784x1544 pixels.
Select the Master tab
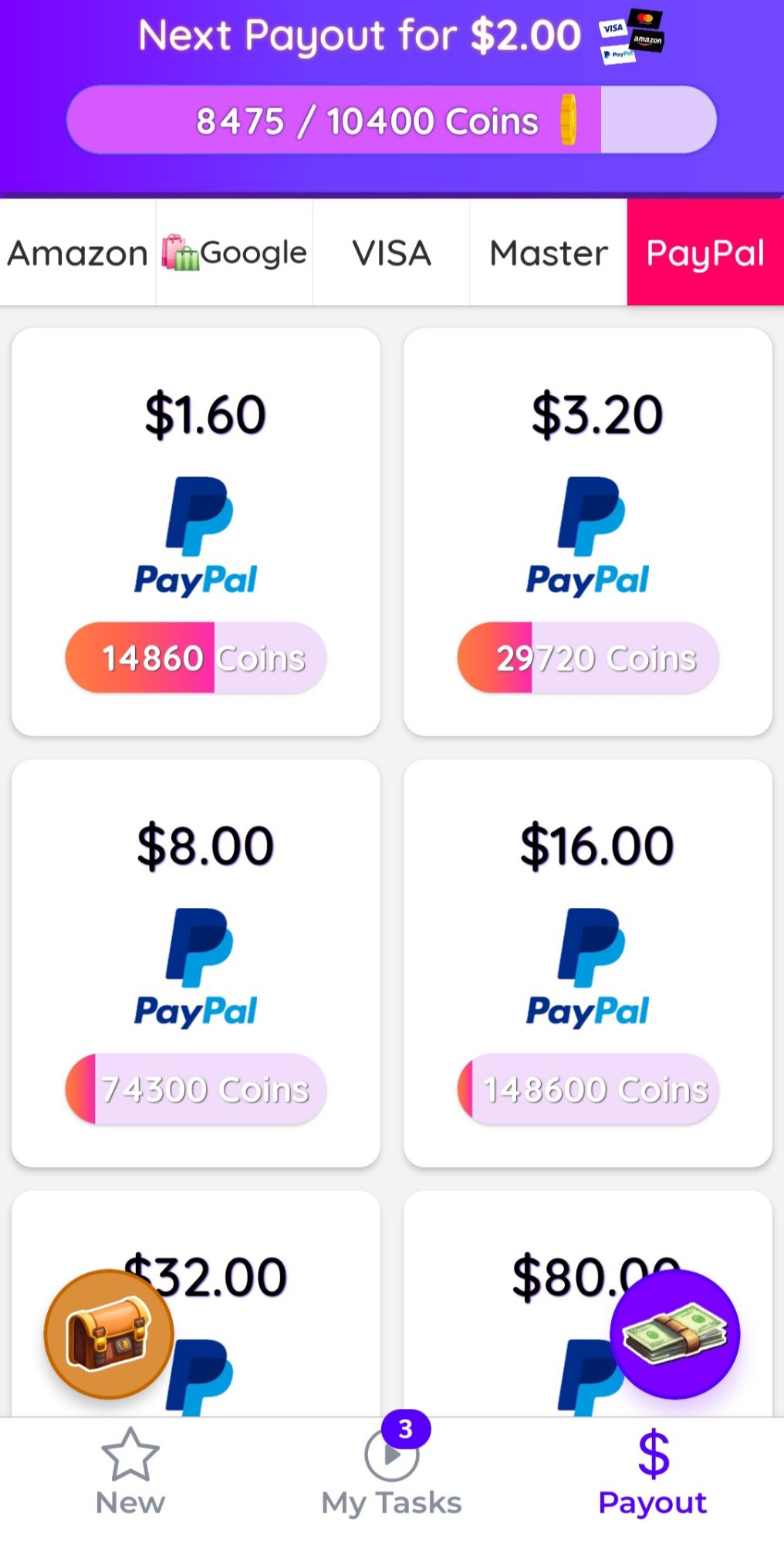point(547,252)
